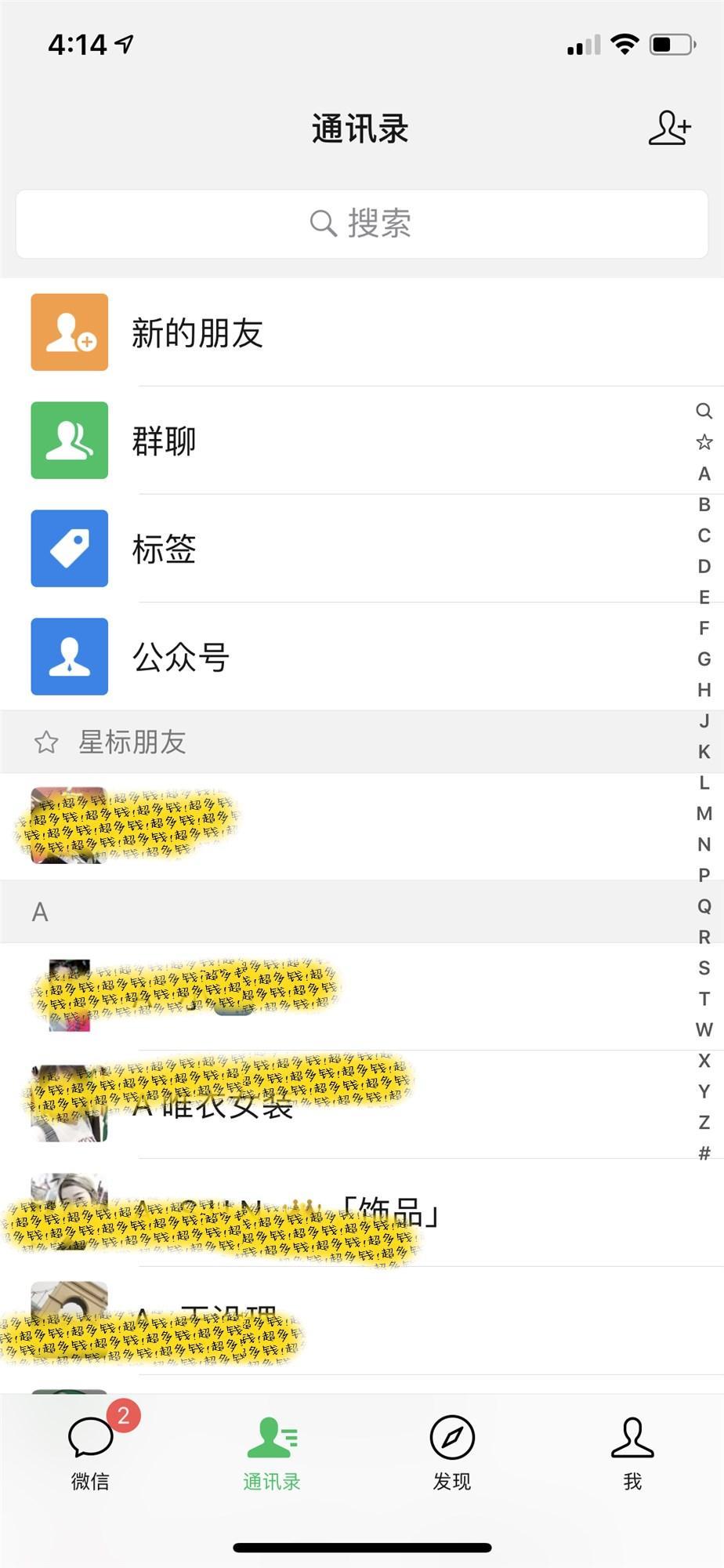Image resolution: width=724 pixels, height=1568 pixels.
Task: Jump to letter Z in index
Action: pyautogui.click(x=704, y=1123)
